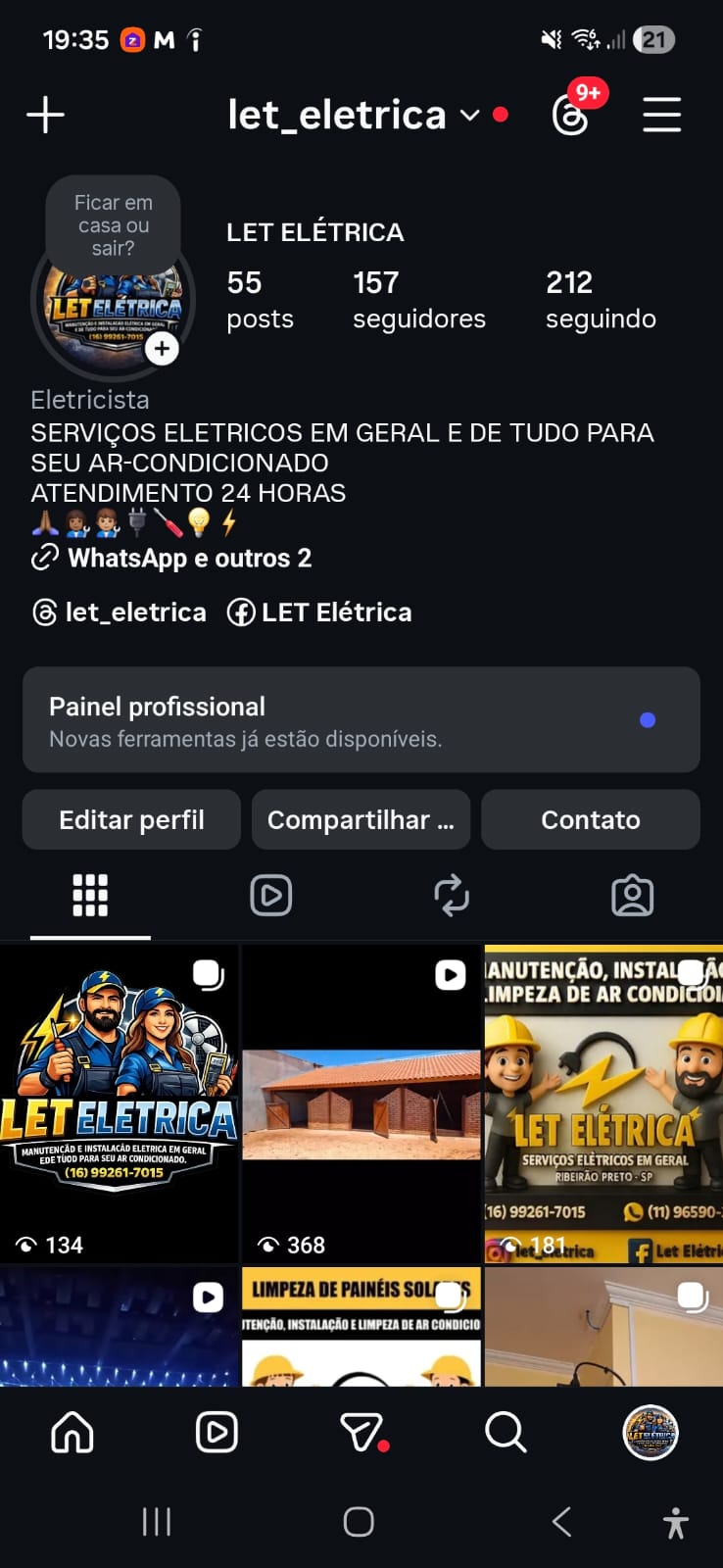Click the add story plus on profile picture
Viewport: 723px width, 1568px height.
point(161,348)
